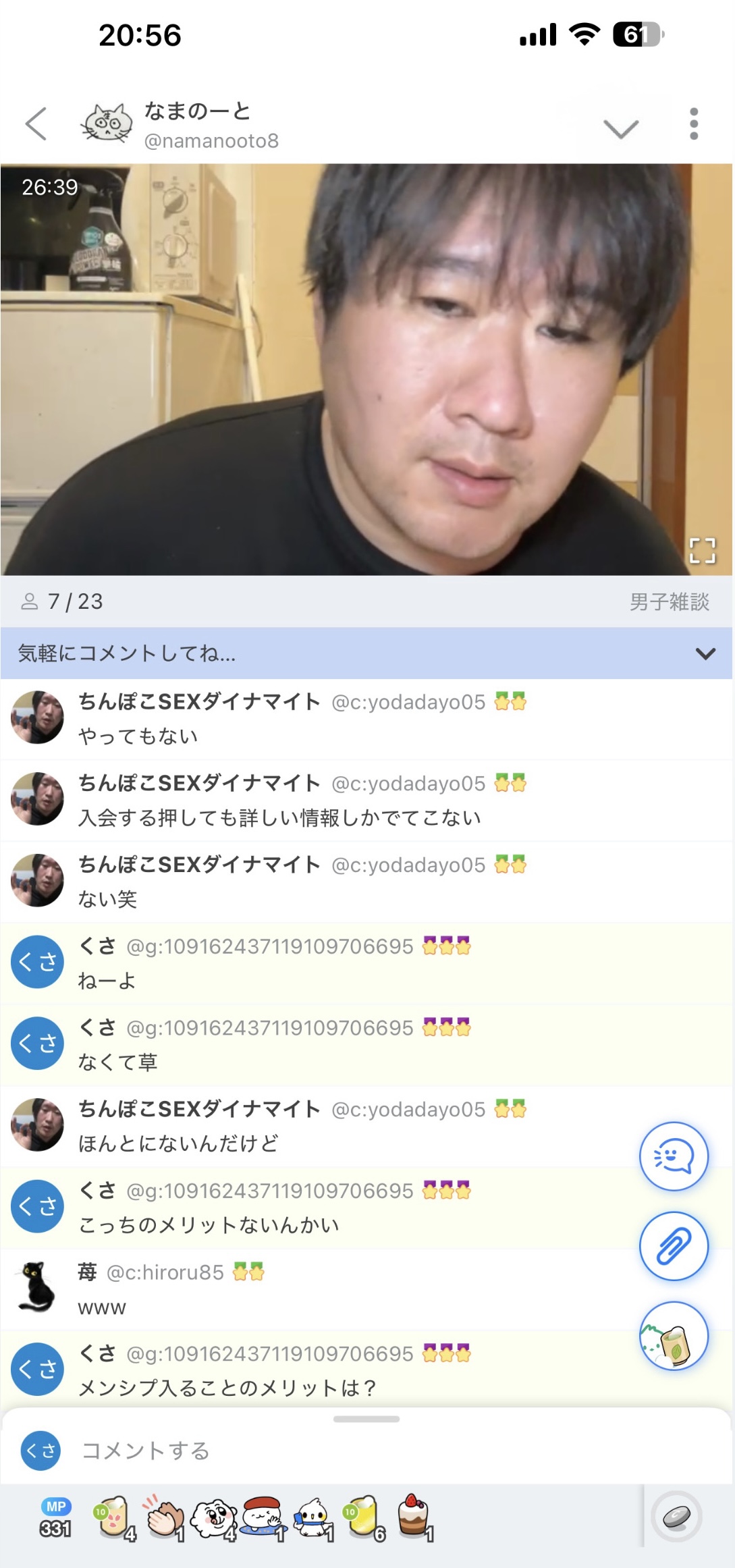Go back with the left arrow
Screen dimensions: 735x1568
click(36, 124)
